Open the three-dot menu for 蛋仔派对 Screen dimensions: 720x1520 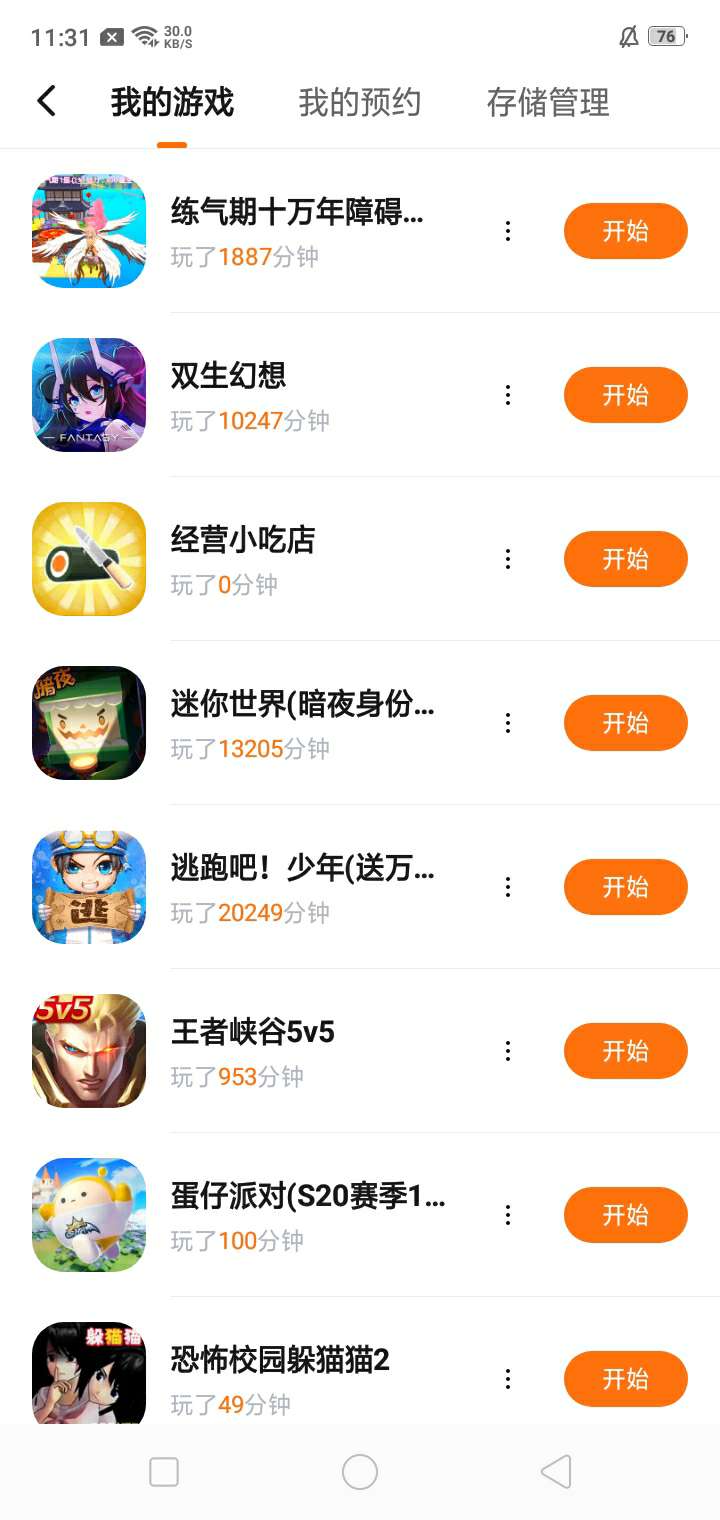click(x=508, y=1215)
